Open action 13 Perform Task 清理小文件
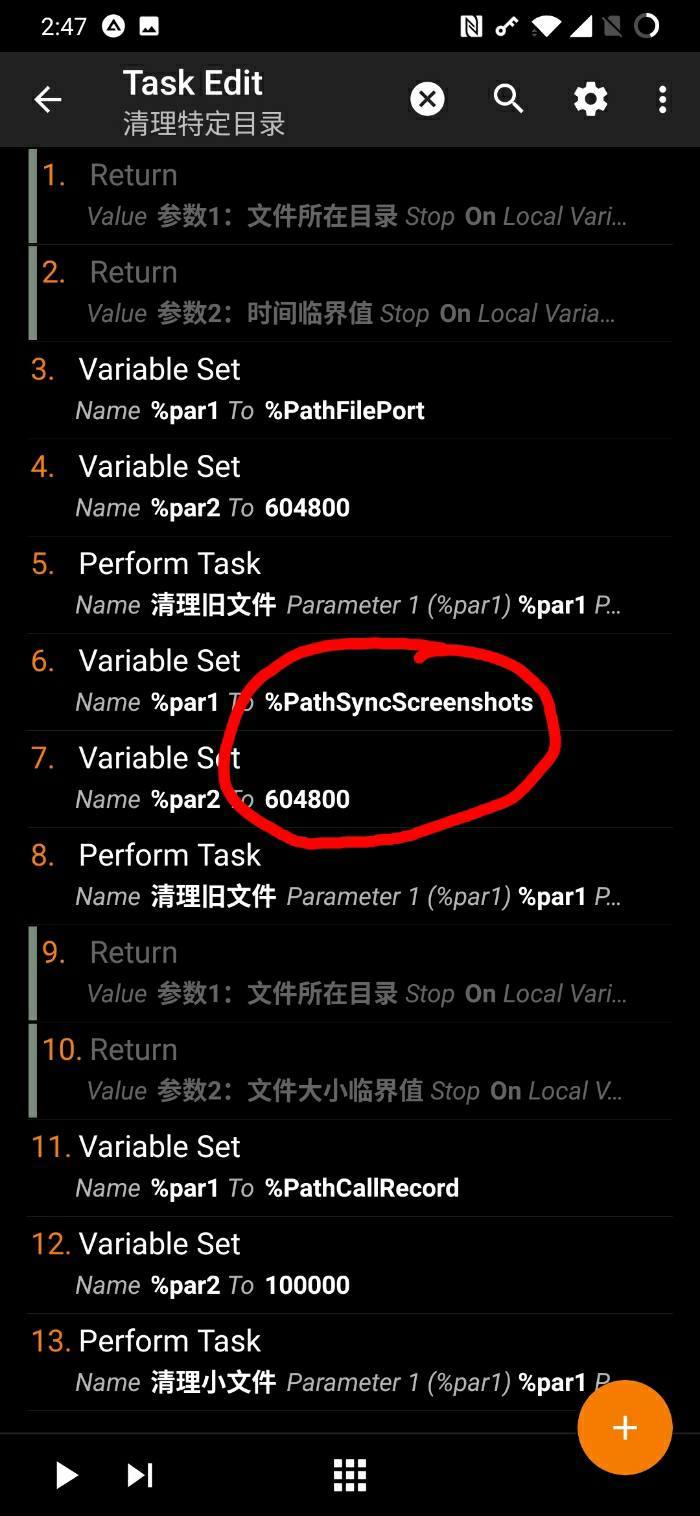 point(300,1361)
